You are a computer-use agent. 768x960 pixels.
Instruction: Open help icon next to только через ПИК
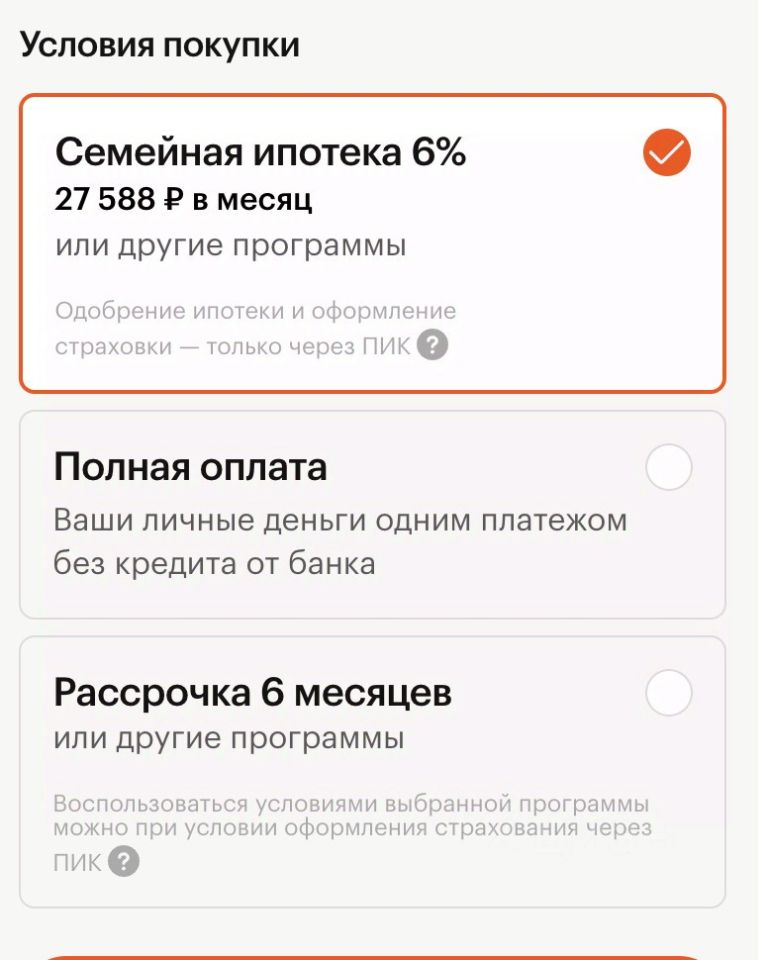(x=432, y=347)
